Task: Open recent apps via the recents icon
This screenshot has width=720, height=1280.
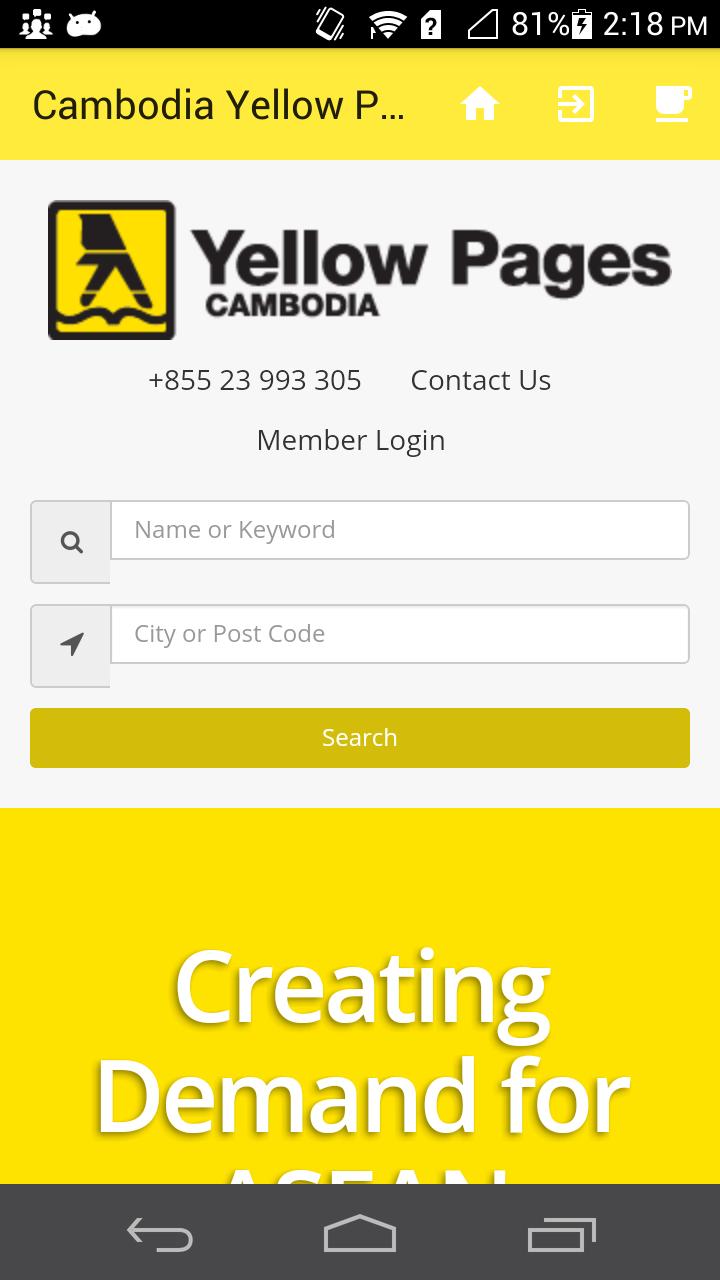Action: (x=561, y=1234)
